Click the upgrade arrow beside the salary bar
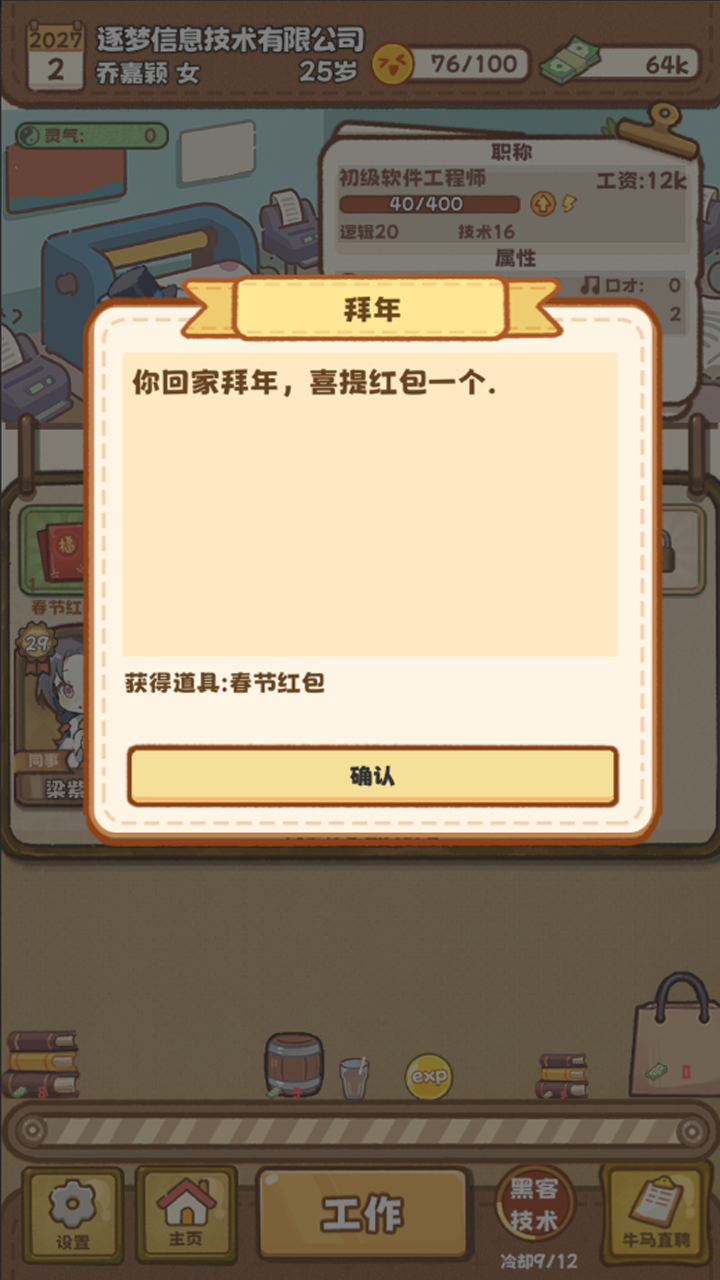 click(x=541, y=204)
